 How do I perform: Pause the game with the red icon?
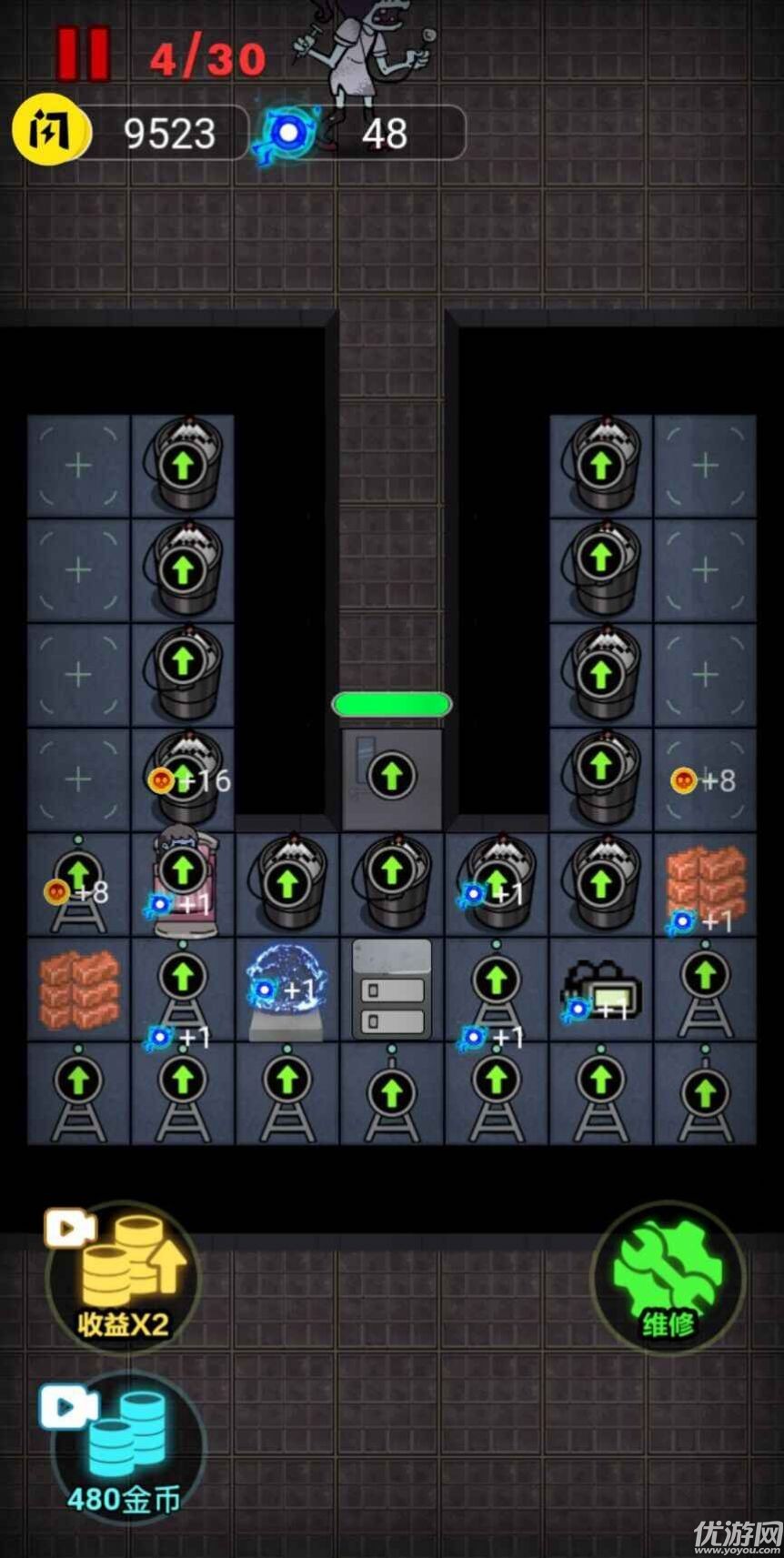(83, 53)
